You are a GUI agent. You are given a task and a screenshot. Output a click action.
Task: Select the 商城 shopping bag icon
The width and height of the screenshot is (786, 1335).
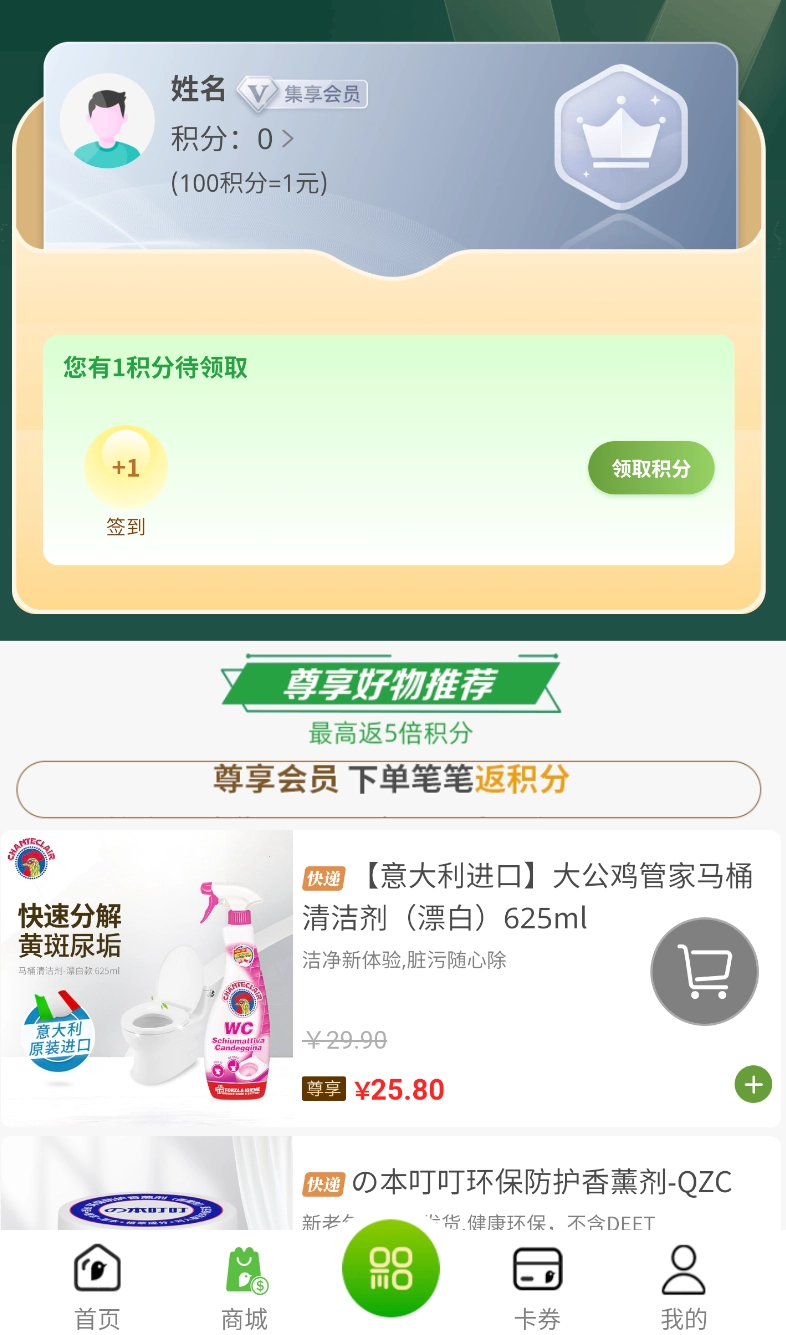coord(243,1267)
